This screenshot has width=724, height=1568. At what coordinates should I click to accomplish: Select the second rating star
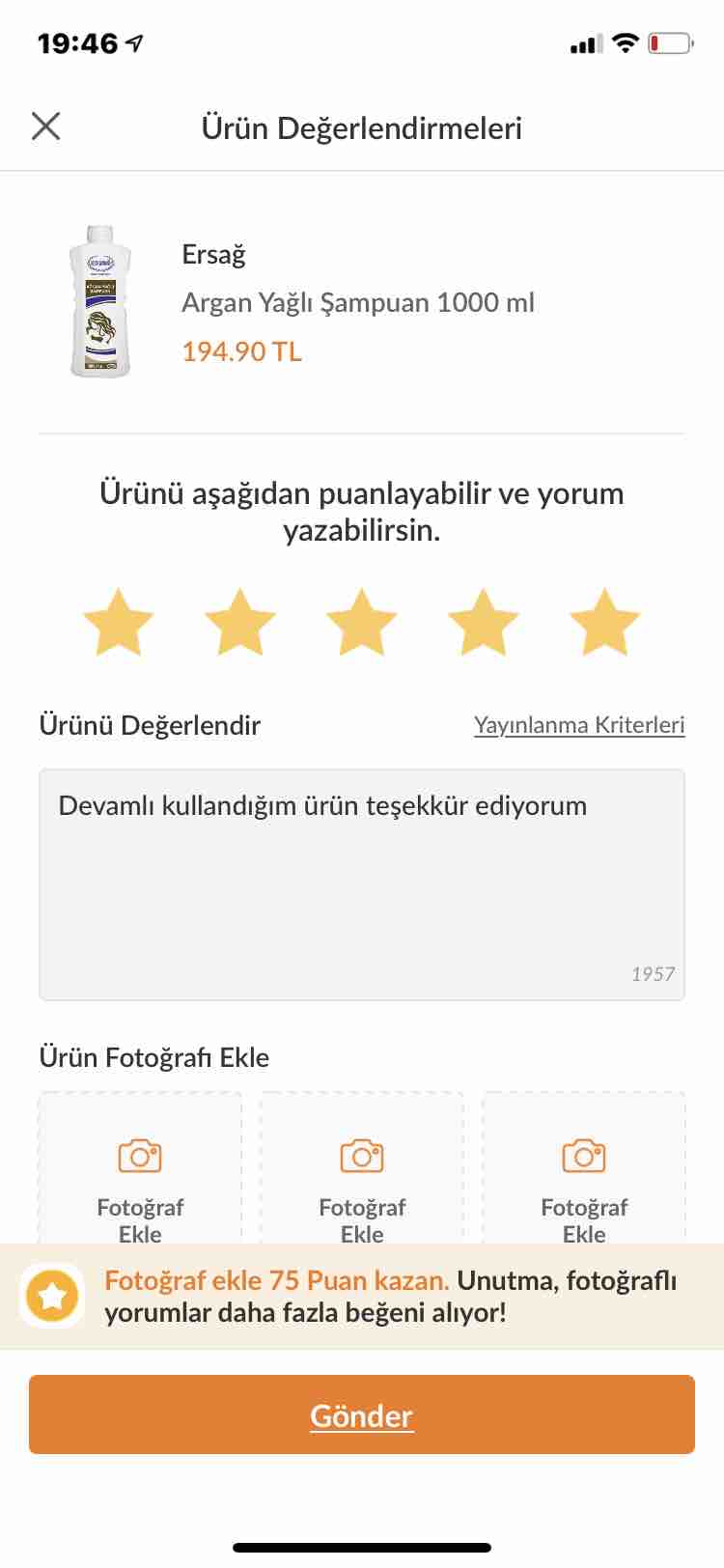pyautogui.click(x=240, y=623)
